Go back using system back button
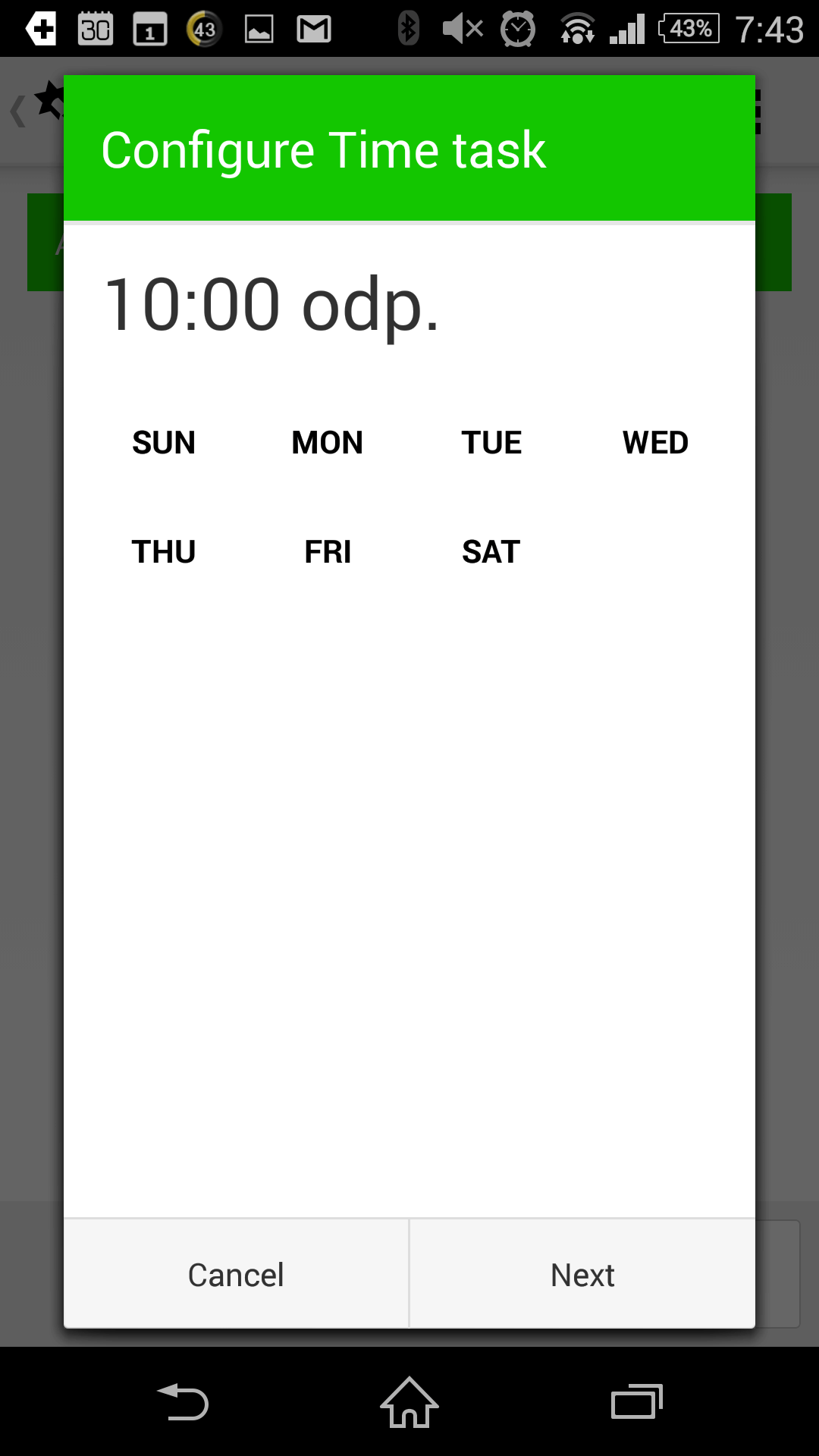819x1456 pixels. pyautogui.click(x=182, y=1401)
